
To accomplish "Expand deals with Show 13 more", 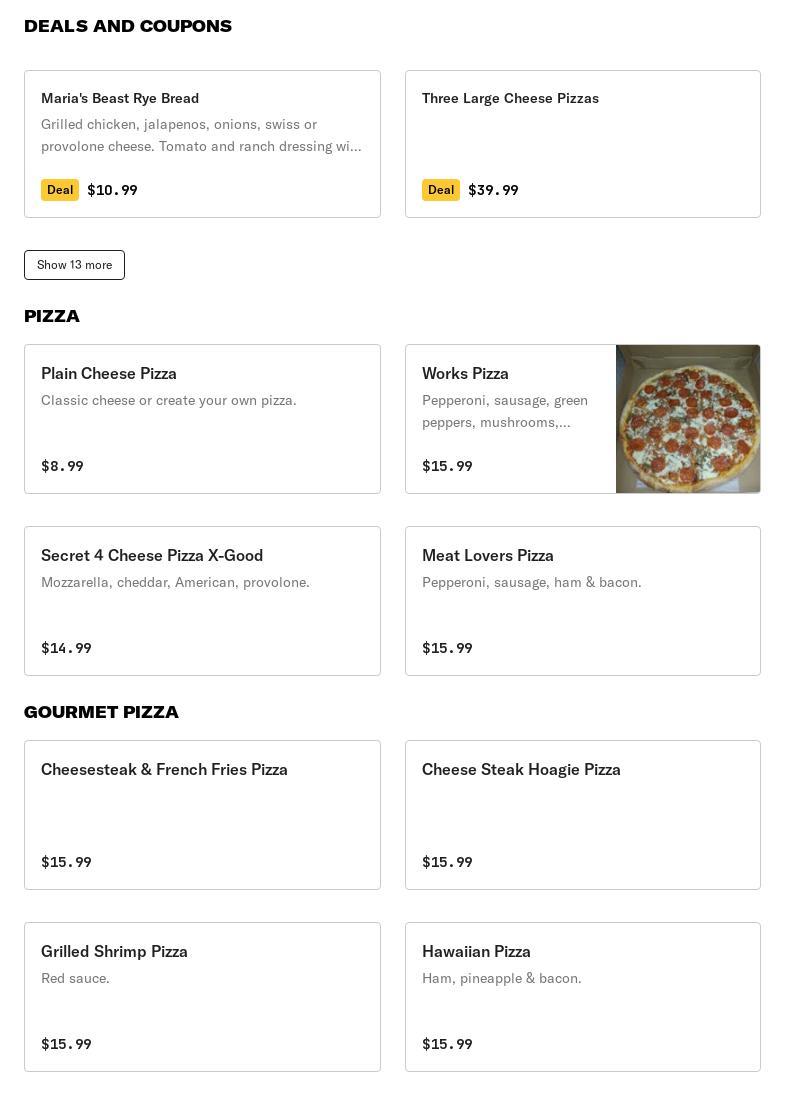I will (74, 265).
